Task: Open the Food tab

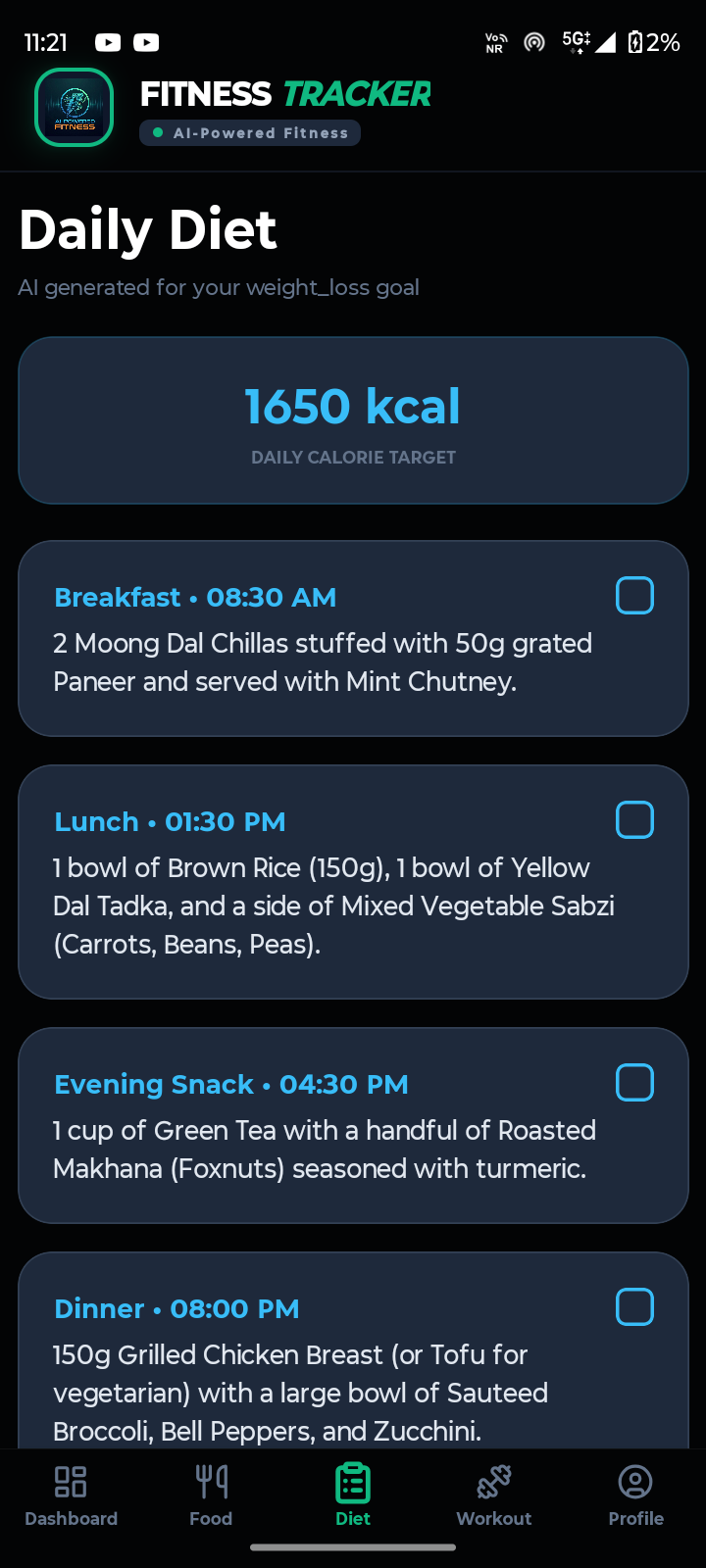Action: coord(211,1495)
